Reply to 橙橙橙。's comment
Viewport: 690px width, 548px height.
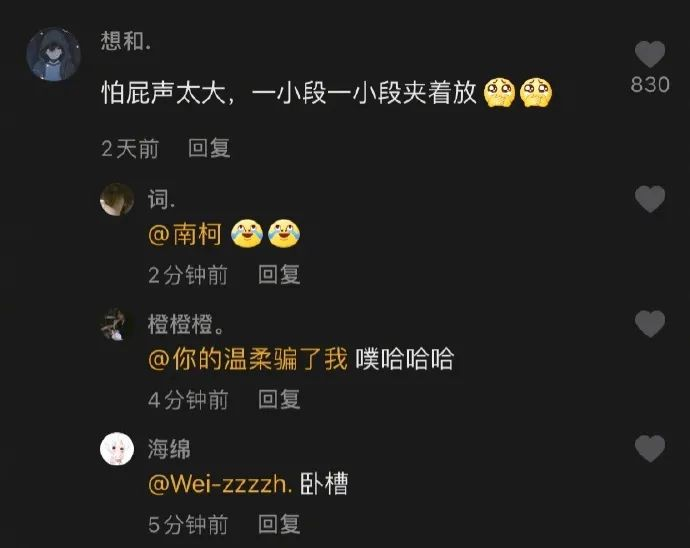coord(279,399)
